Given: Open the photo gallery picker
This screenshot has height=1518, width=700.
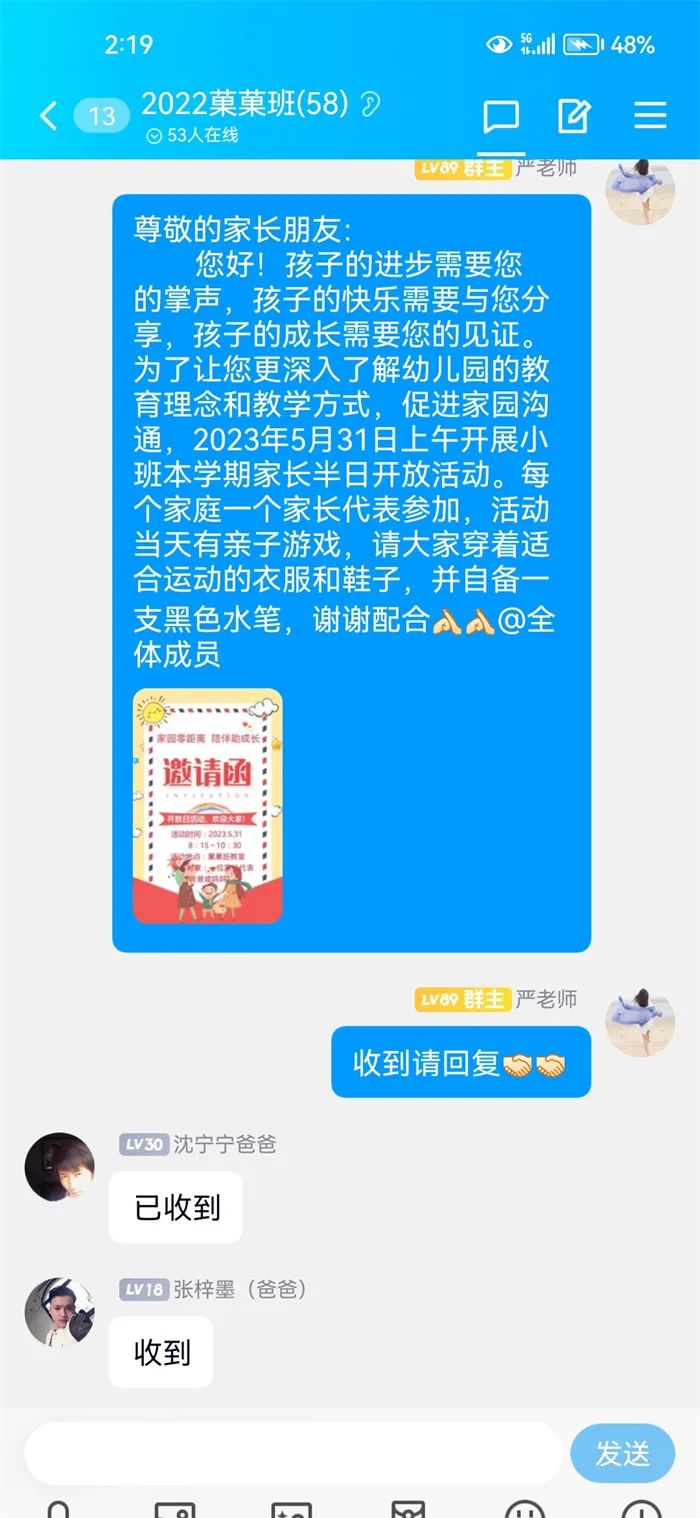Looking at the screenshot, I should [175, 1510].
